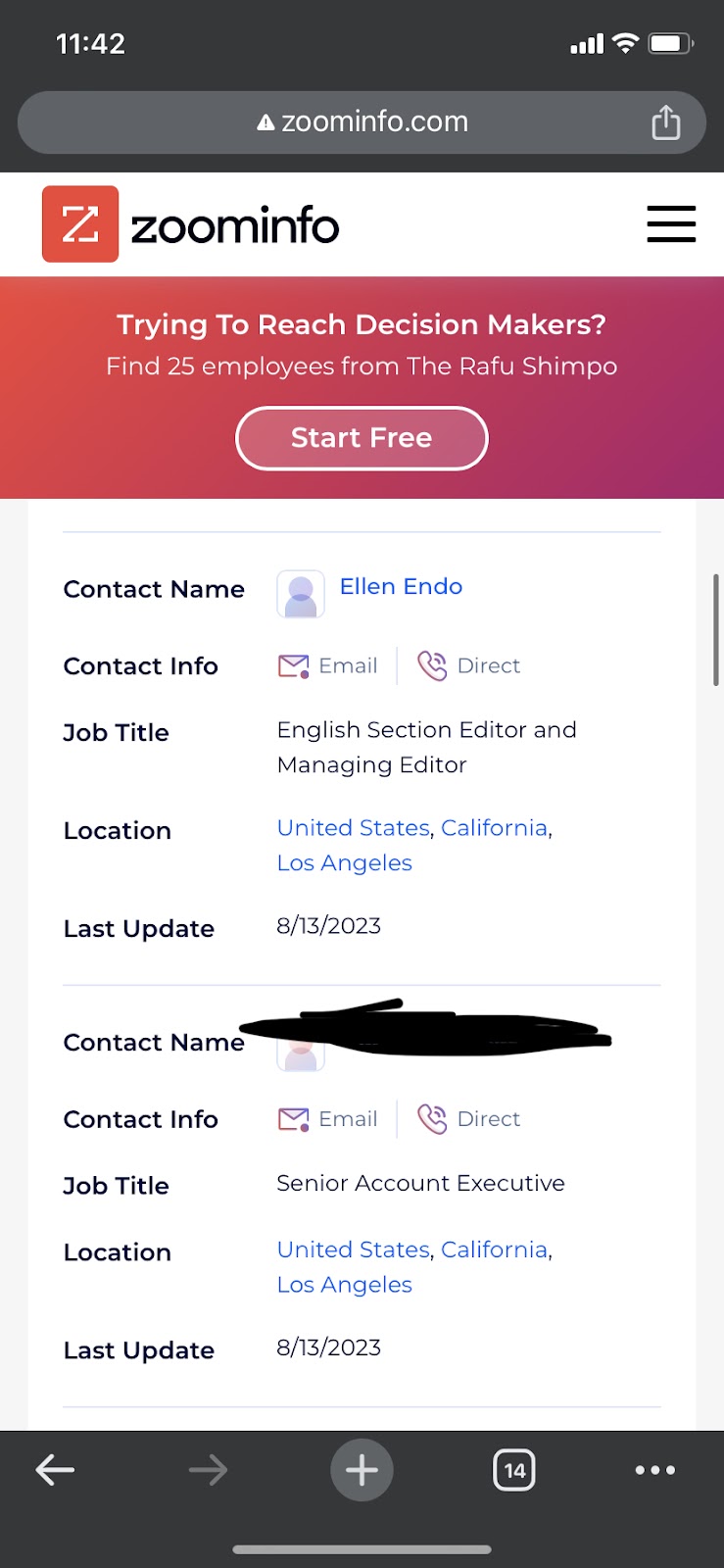Image resolution: width=724 pixels, height=1568 pixels.
Task: Reveal Ellen Endo's email address
Action: 329,666
